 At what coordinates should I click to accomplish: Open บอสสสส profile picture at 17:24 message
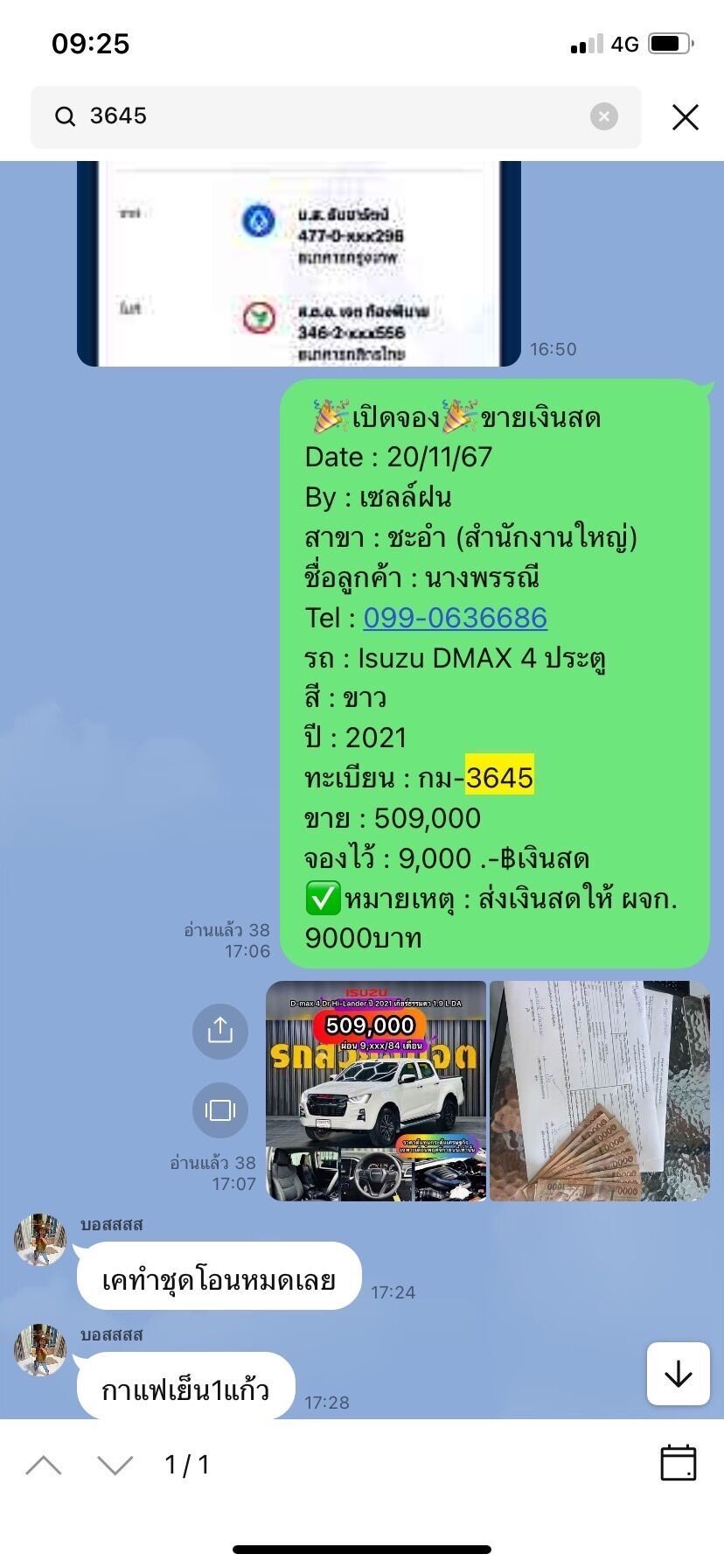pos(40,1240)
